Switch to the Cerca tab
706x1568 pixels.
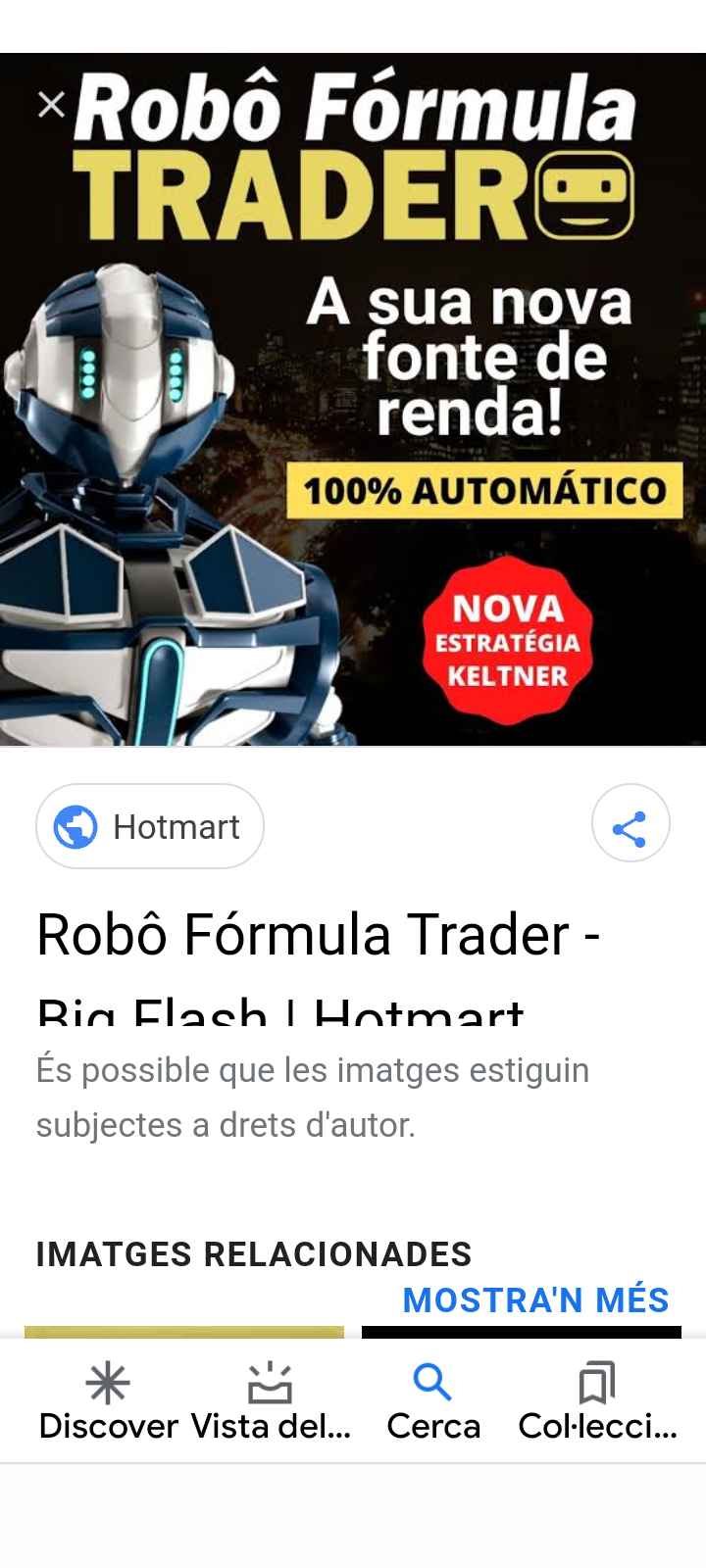432,1401
